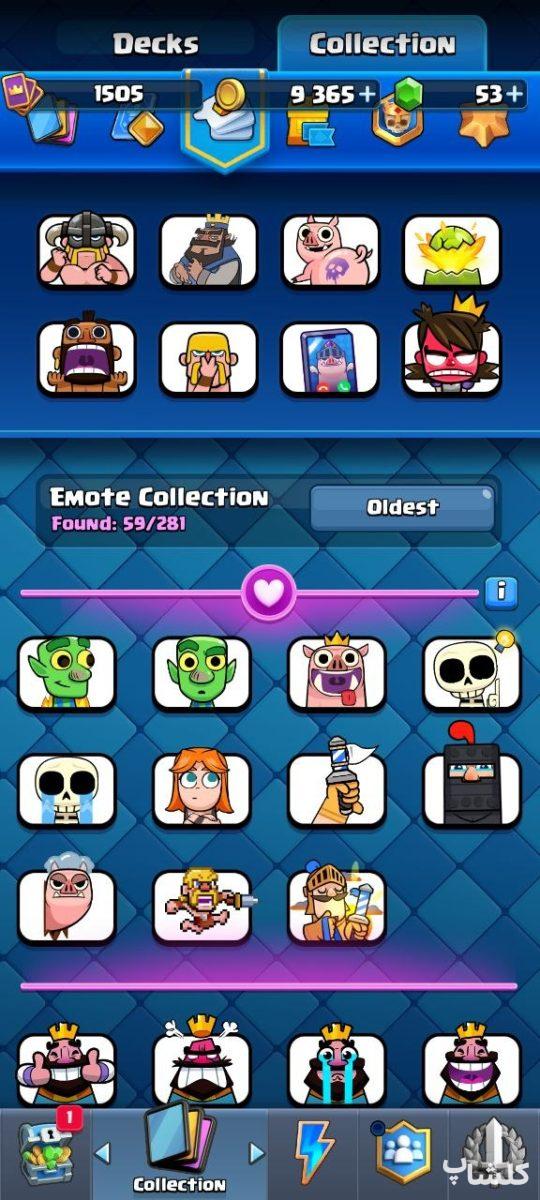
Task: Choose the pink pig emote in deck
Action: (330, 251)
